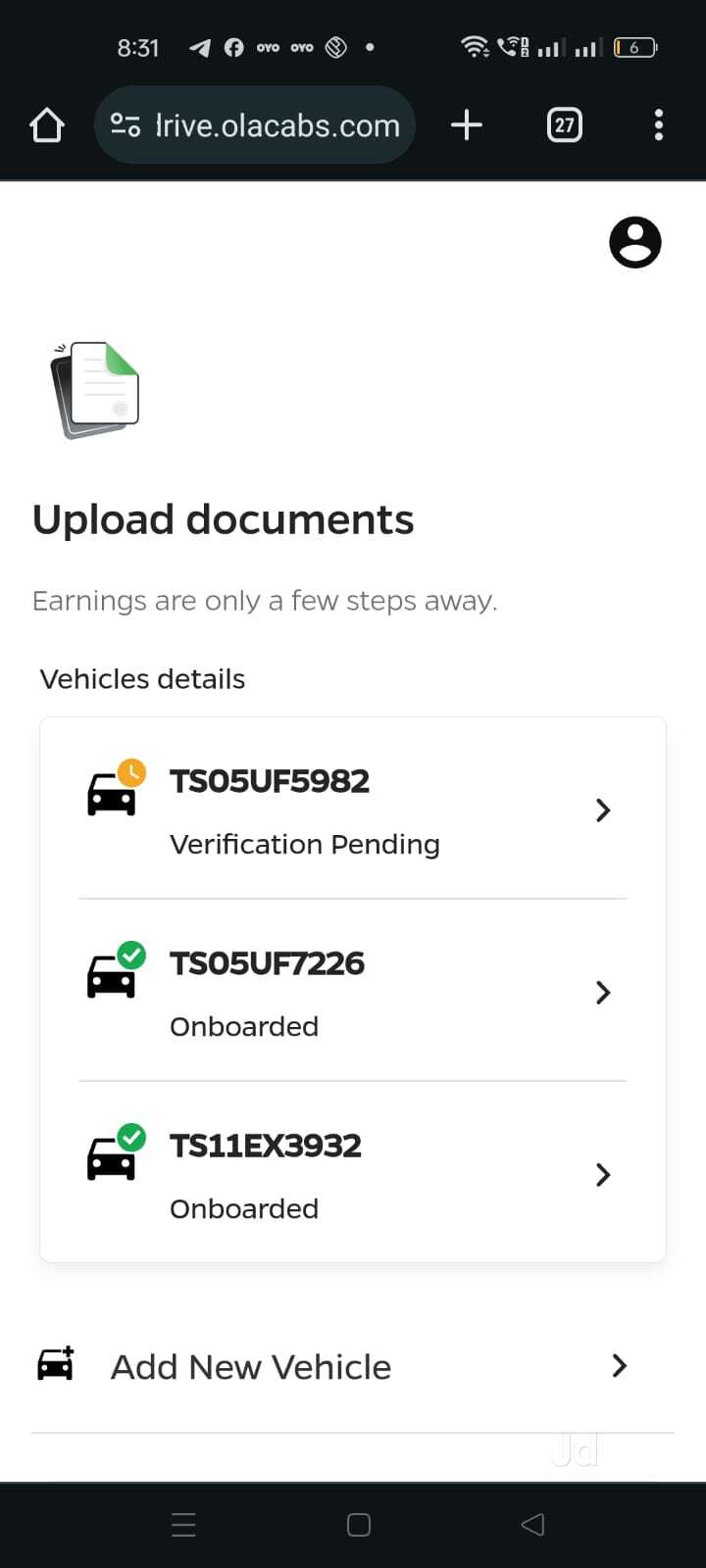Tap the olacabs.com address bar
The width and height of the screenshot is (706, 1568).
click(x=255, y=125)
